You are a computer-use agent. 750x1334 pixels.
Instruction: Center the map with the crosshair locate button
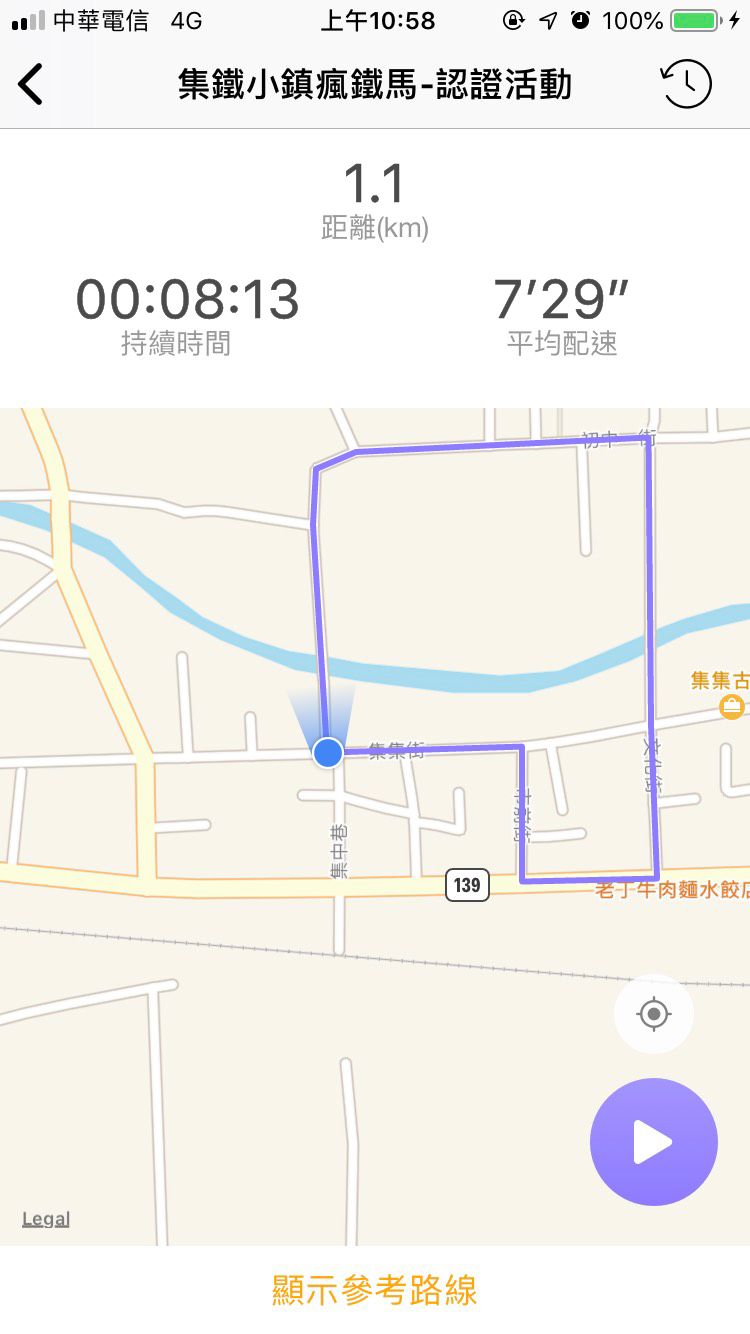pyautogui.click(x=653, y=1013)
